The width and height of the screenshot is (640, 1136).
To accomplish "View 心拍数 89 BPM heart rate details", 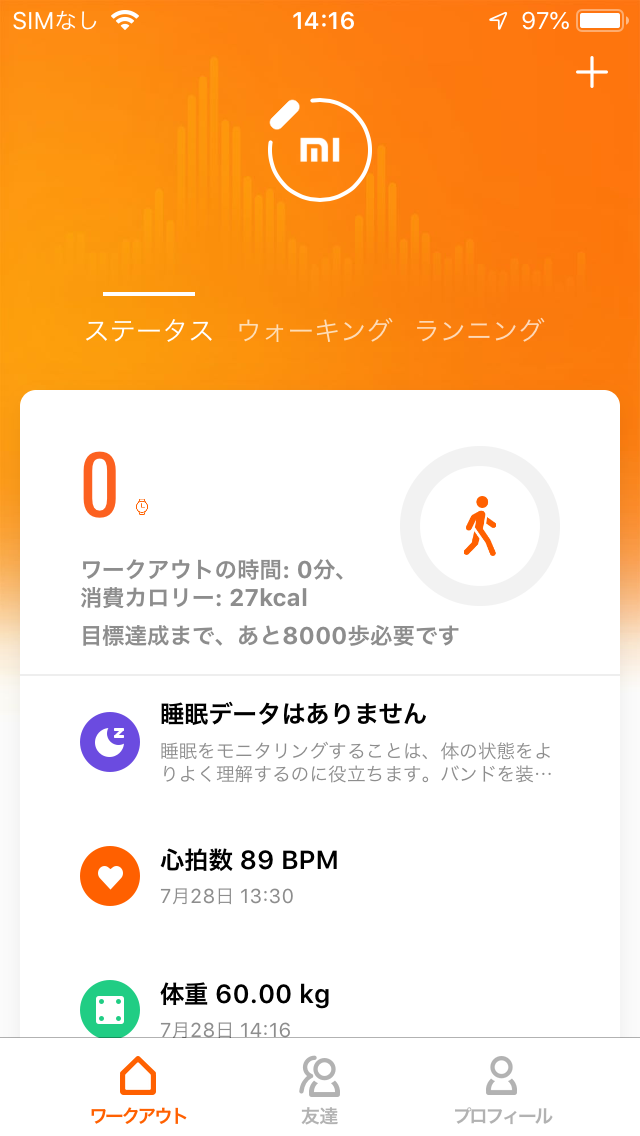I will point(320,876).
